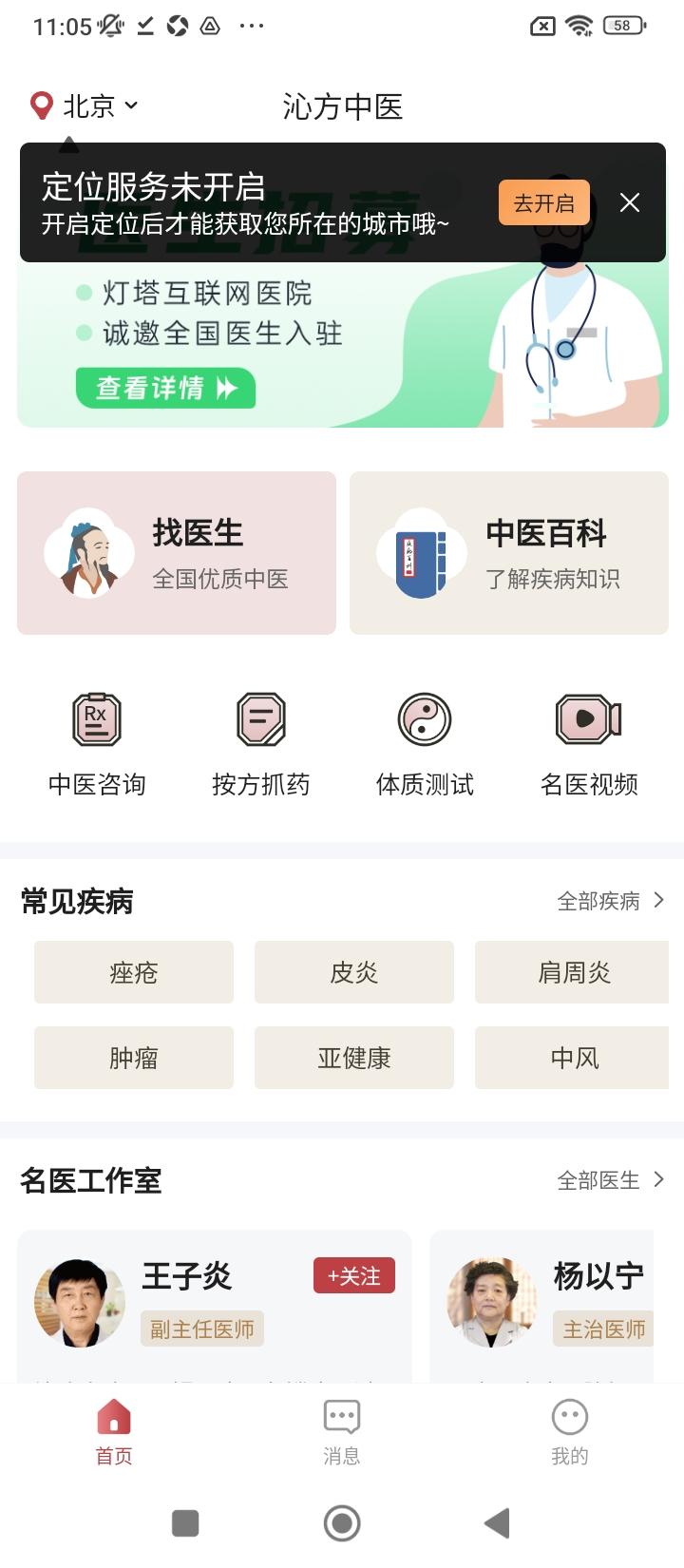Tap 去开启 to enable location services

(542, 202)
